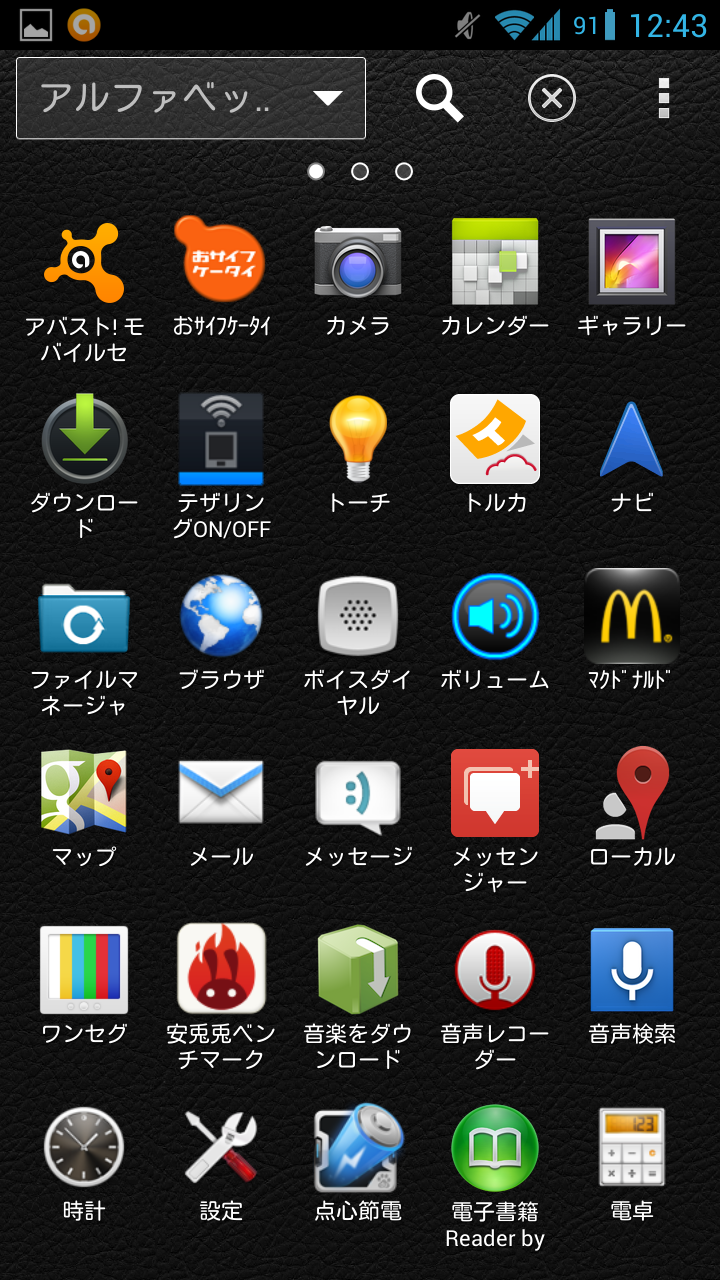Open the 電卓 calculator

coord(631,1145)
